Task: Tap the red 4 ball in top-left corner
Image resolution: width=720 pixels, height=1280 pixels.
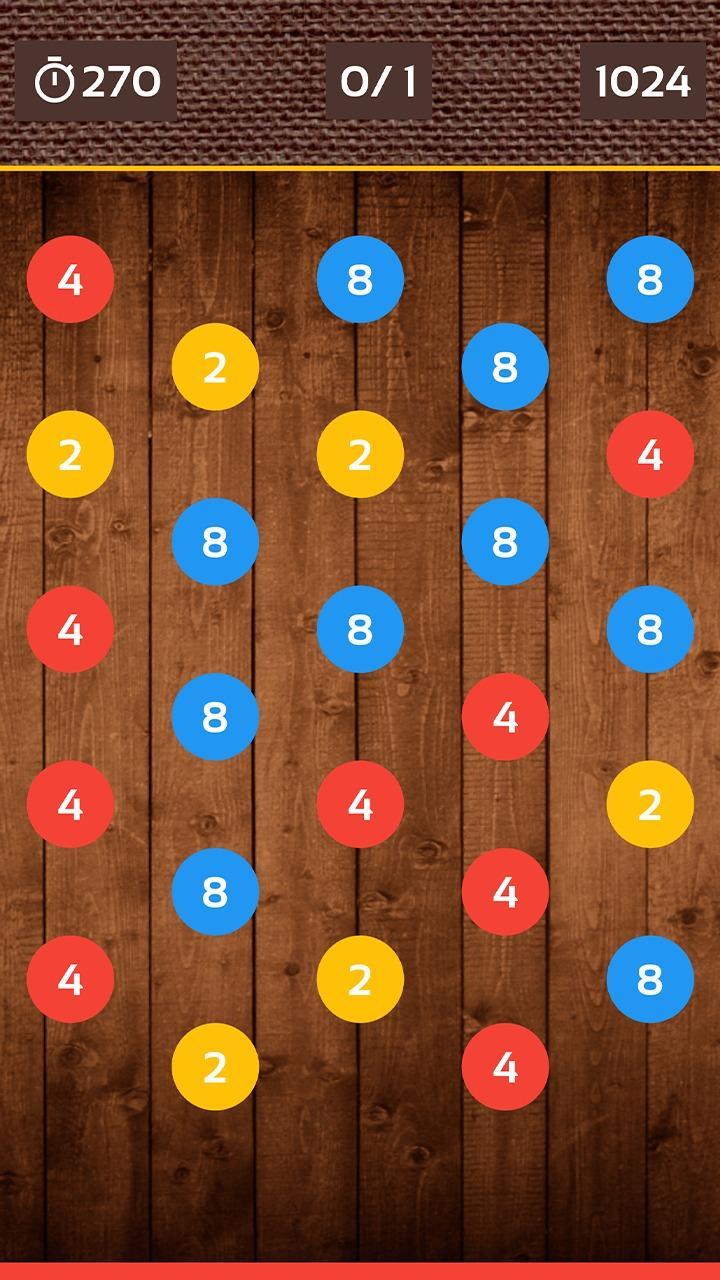Action: click(x=70, y=279)
